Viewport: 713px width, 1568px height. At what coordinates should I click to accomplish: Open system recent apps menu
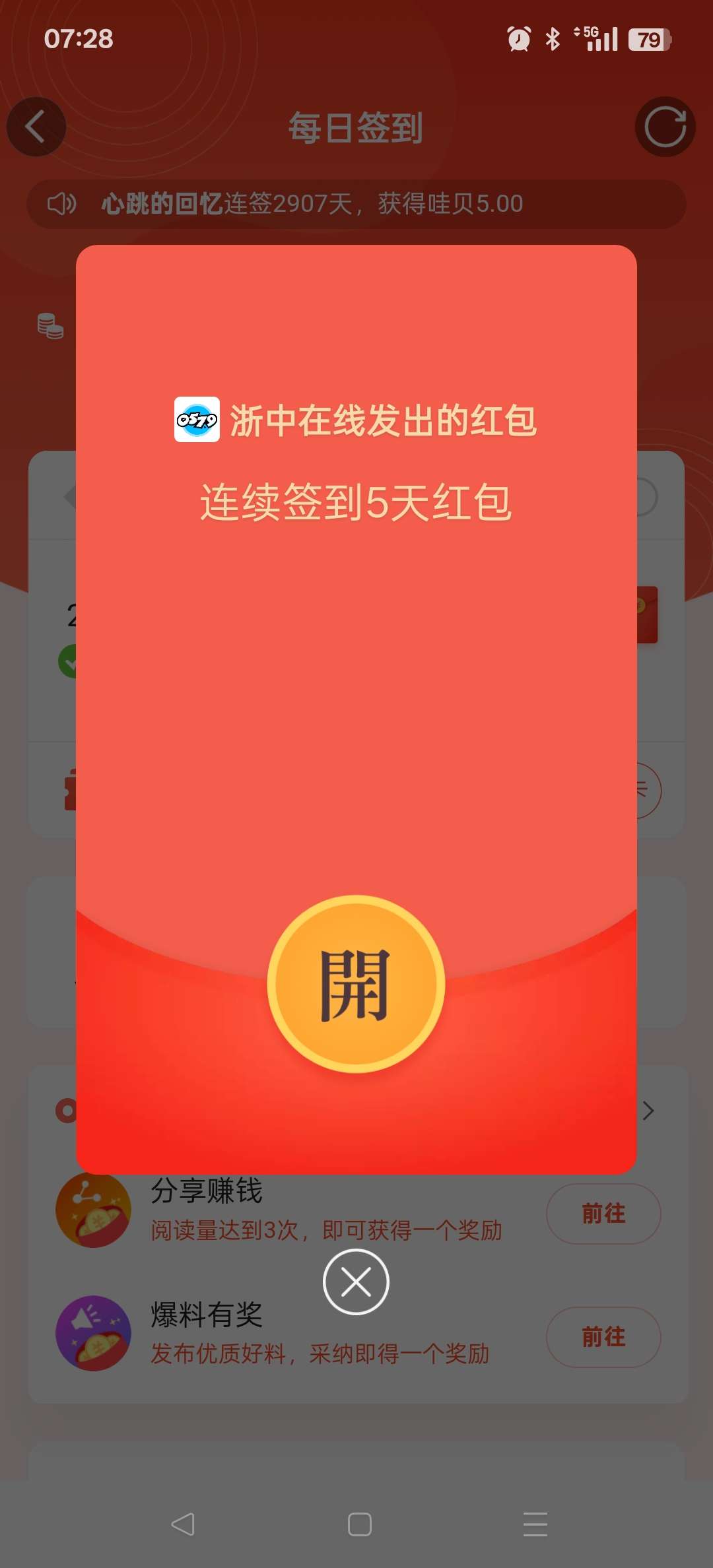(535, 1524)
